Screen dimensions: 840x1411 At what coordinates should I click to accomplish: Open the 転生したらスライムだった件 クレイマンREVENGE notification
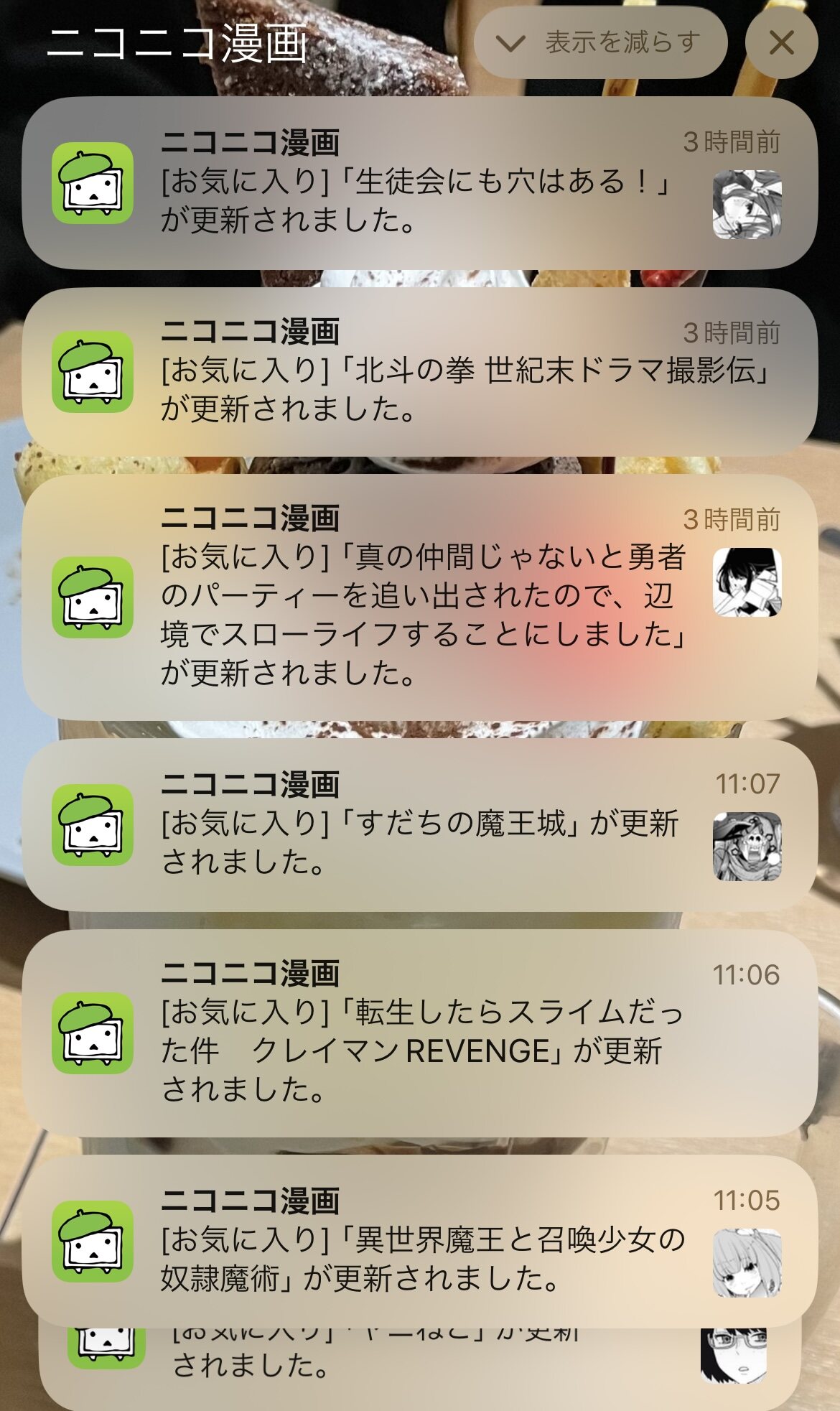point(420,1033)
